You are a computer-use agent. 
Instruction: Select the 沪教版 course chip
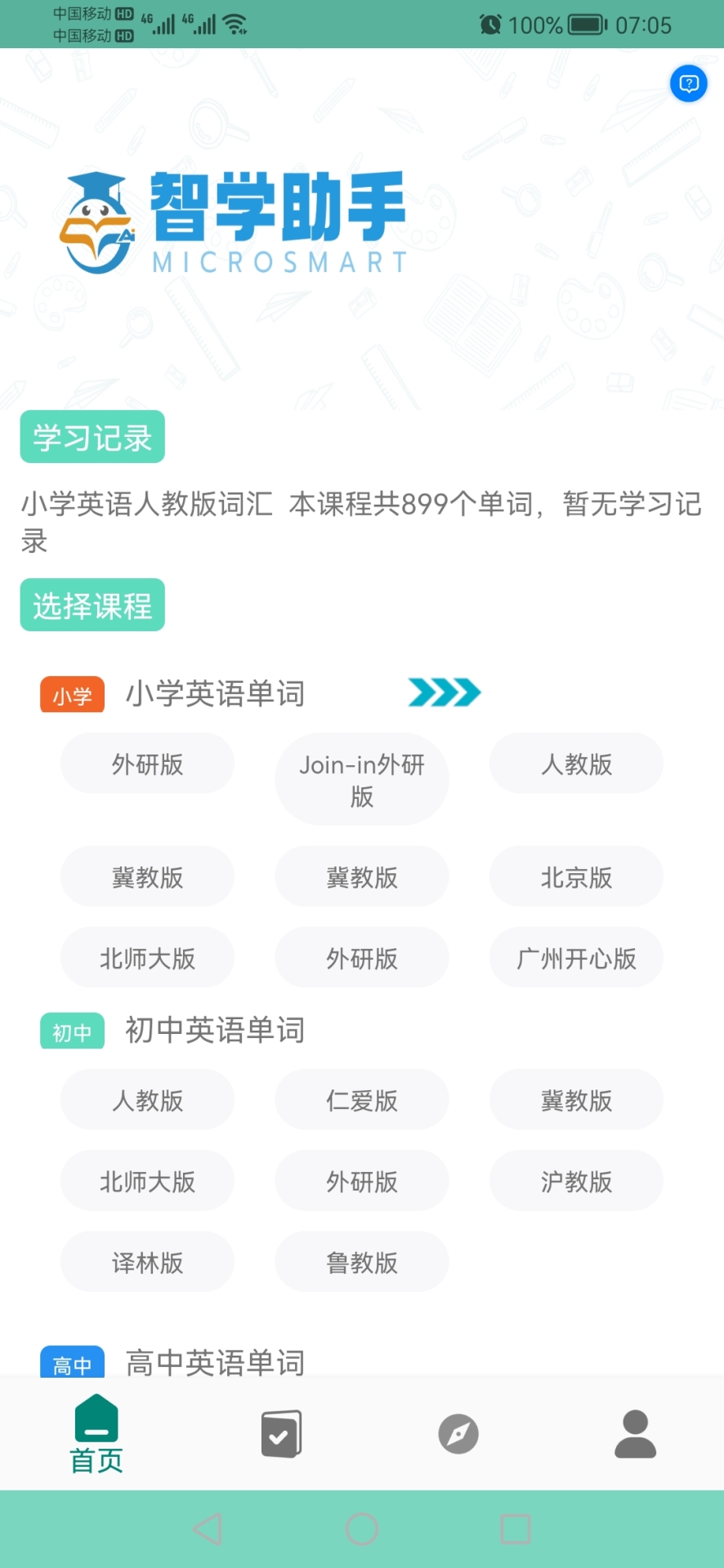[575, 1181]
